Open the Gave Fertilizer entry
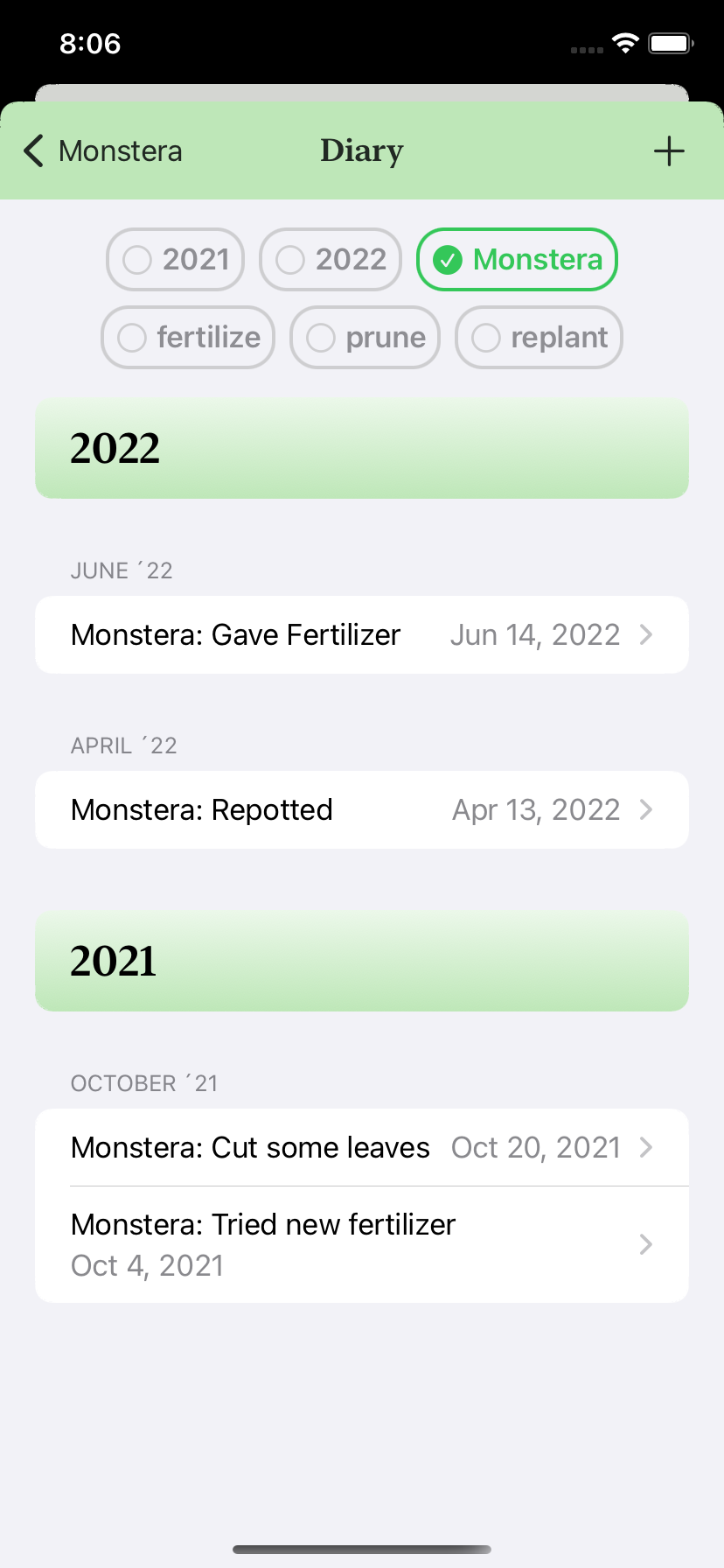The image size is (724, 1568). click(x=362, y=634)
